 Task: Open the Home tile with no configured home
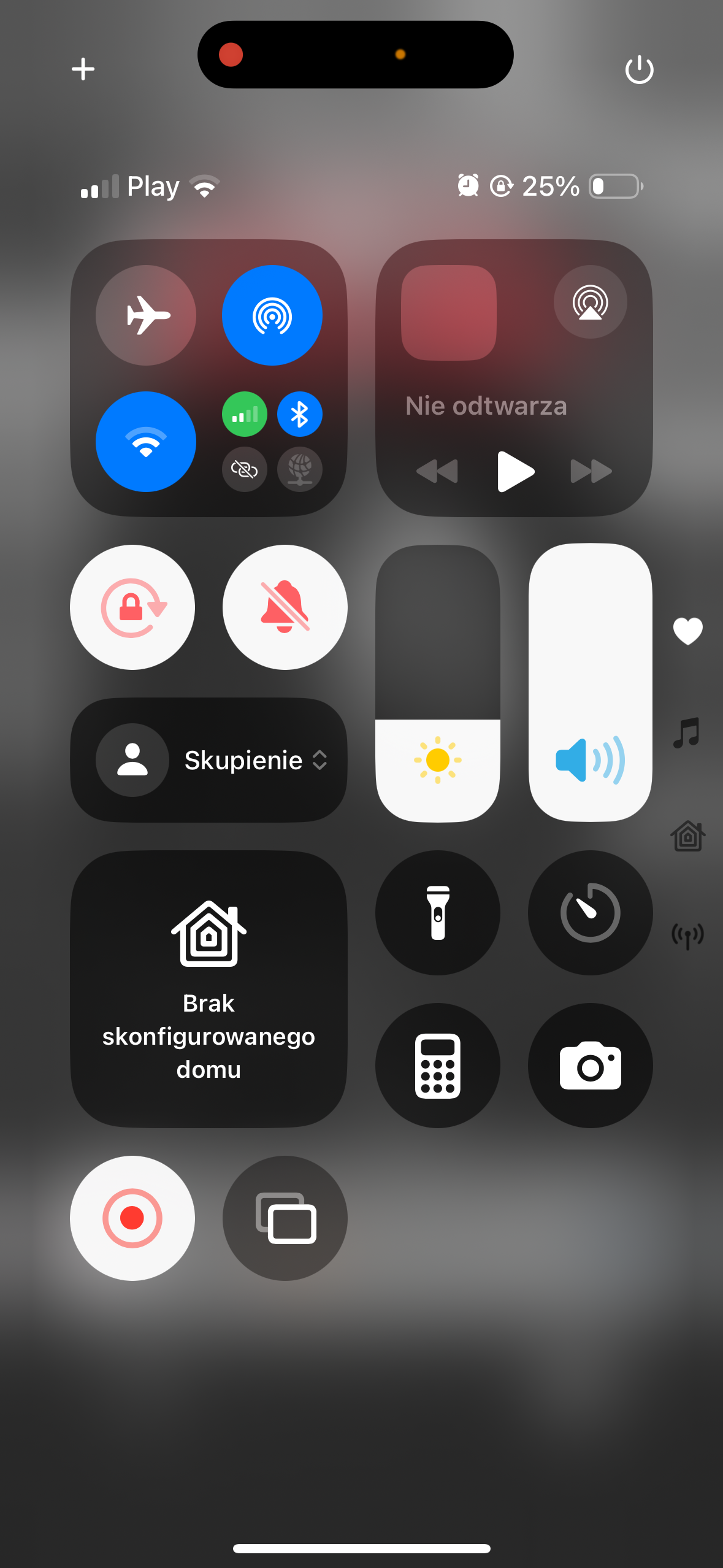[x=209, y=989]
